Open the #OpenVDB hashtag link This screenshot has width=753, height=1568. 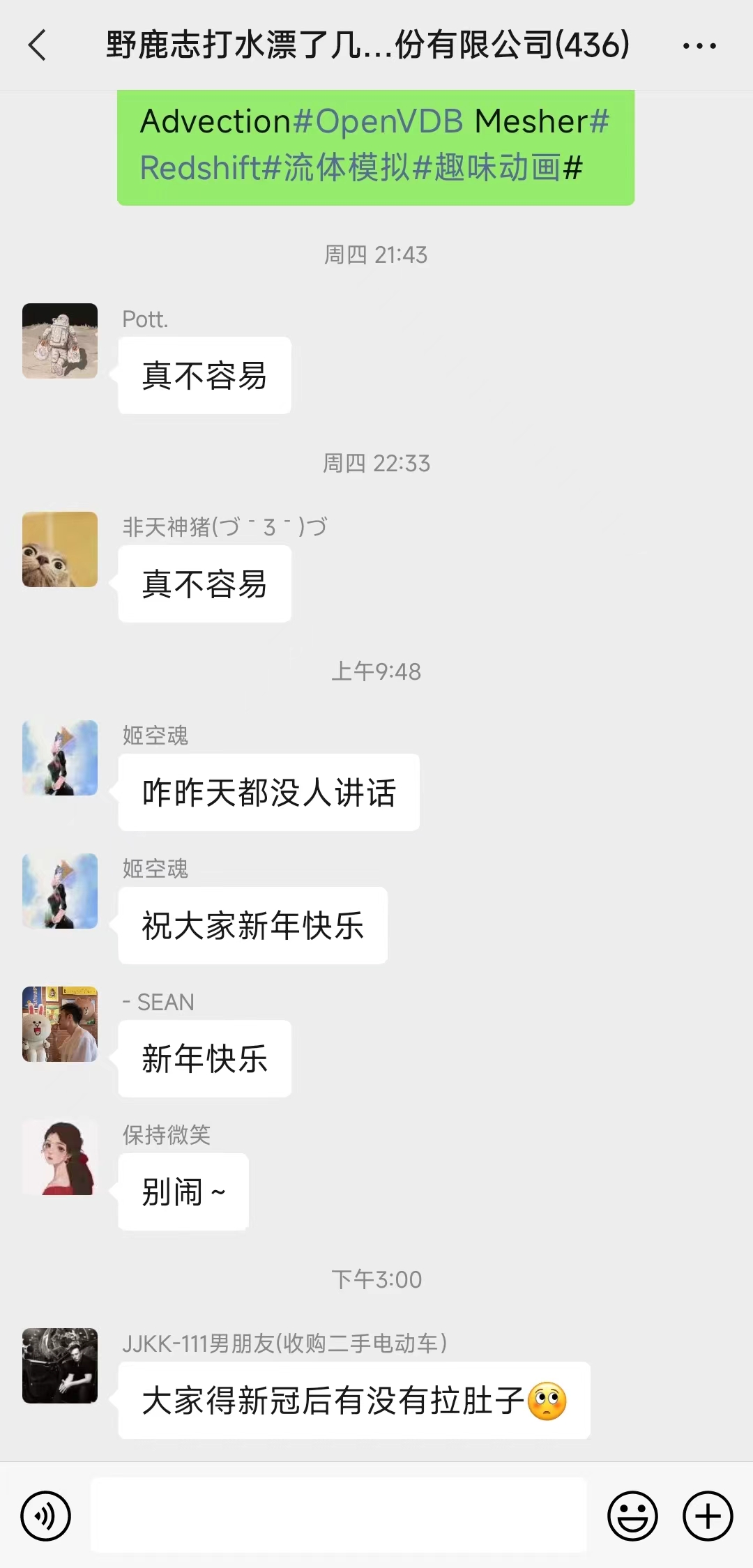pyautogui.click(x=380, y=121)
